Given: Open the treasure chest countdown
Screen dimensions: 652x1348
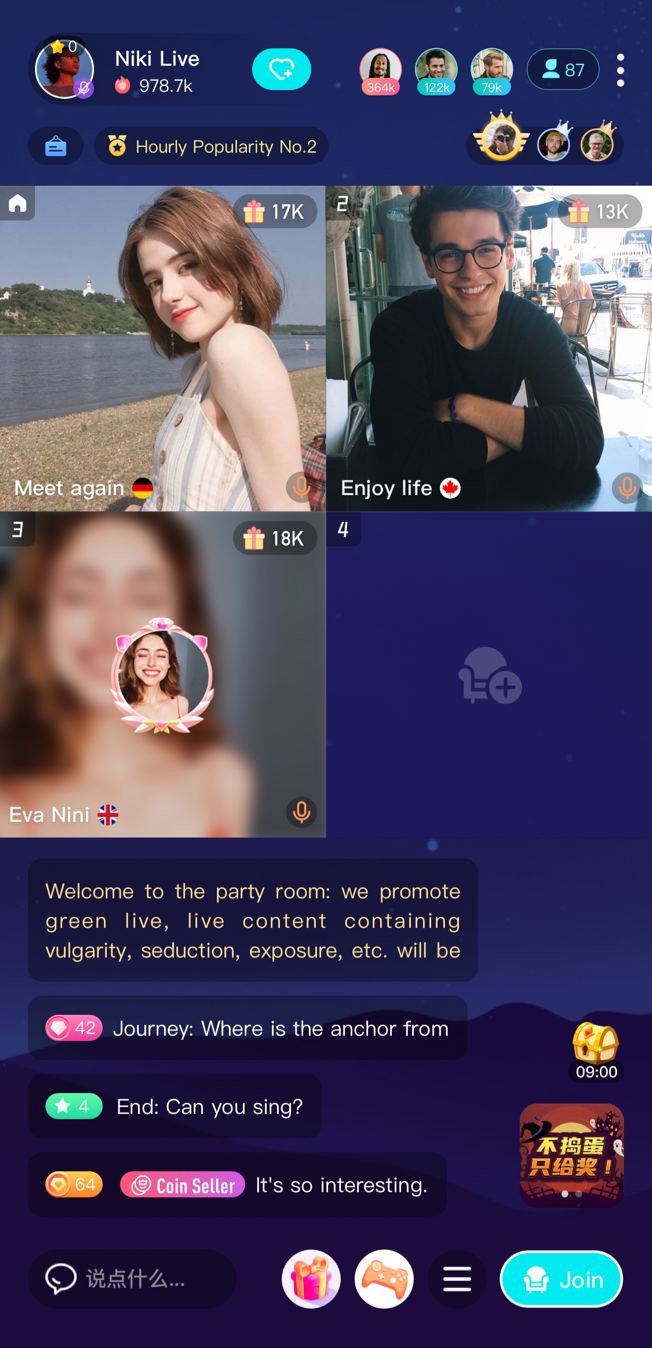Looking at the screenshot, I should click(596, 1051).
